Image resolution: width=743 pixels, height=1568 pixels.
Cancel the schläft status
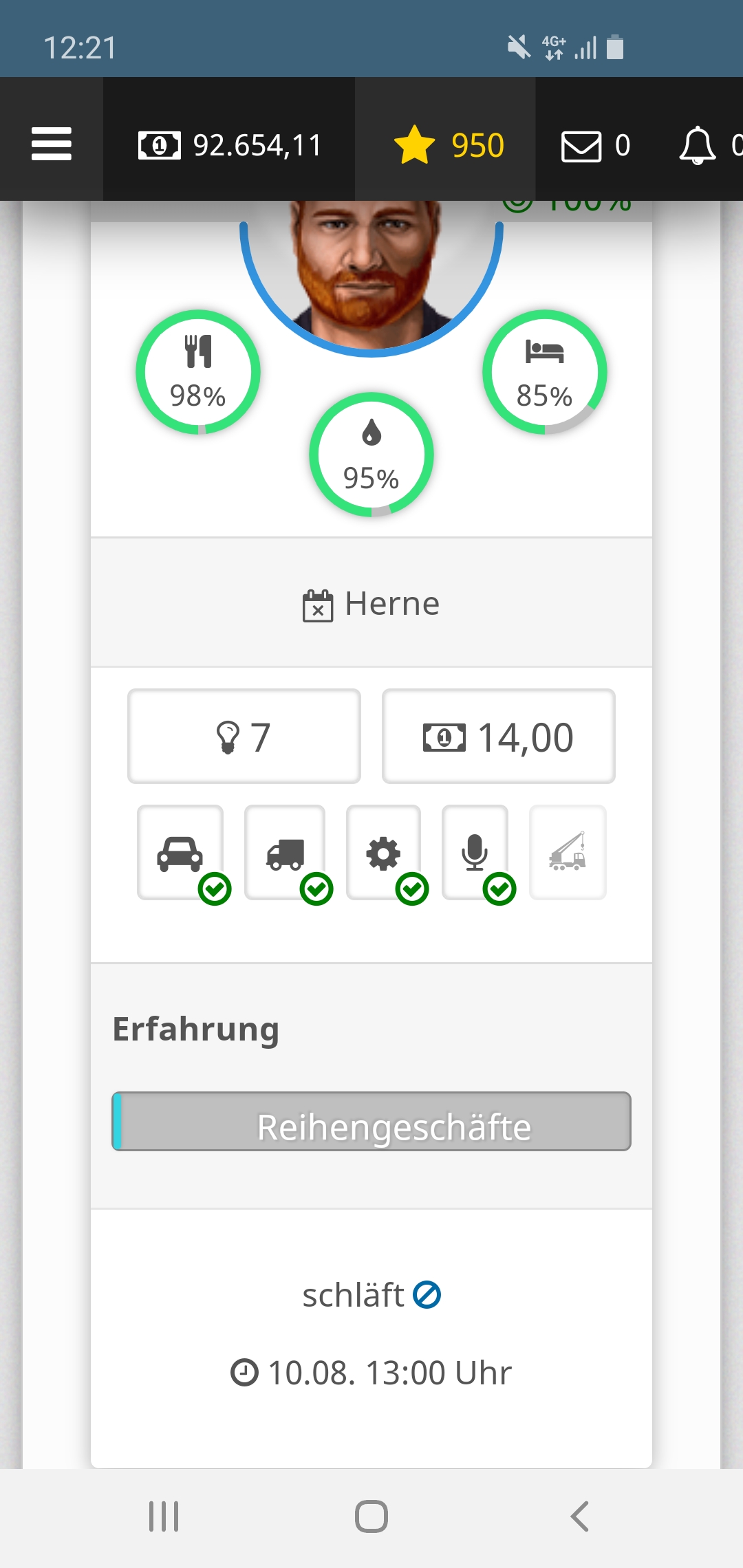pyautogui.click(x=427, y=1295)
